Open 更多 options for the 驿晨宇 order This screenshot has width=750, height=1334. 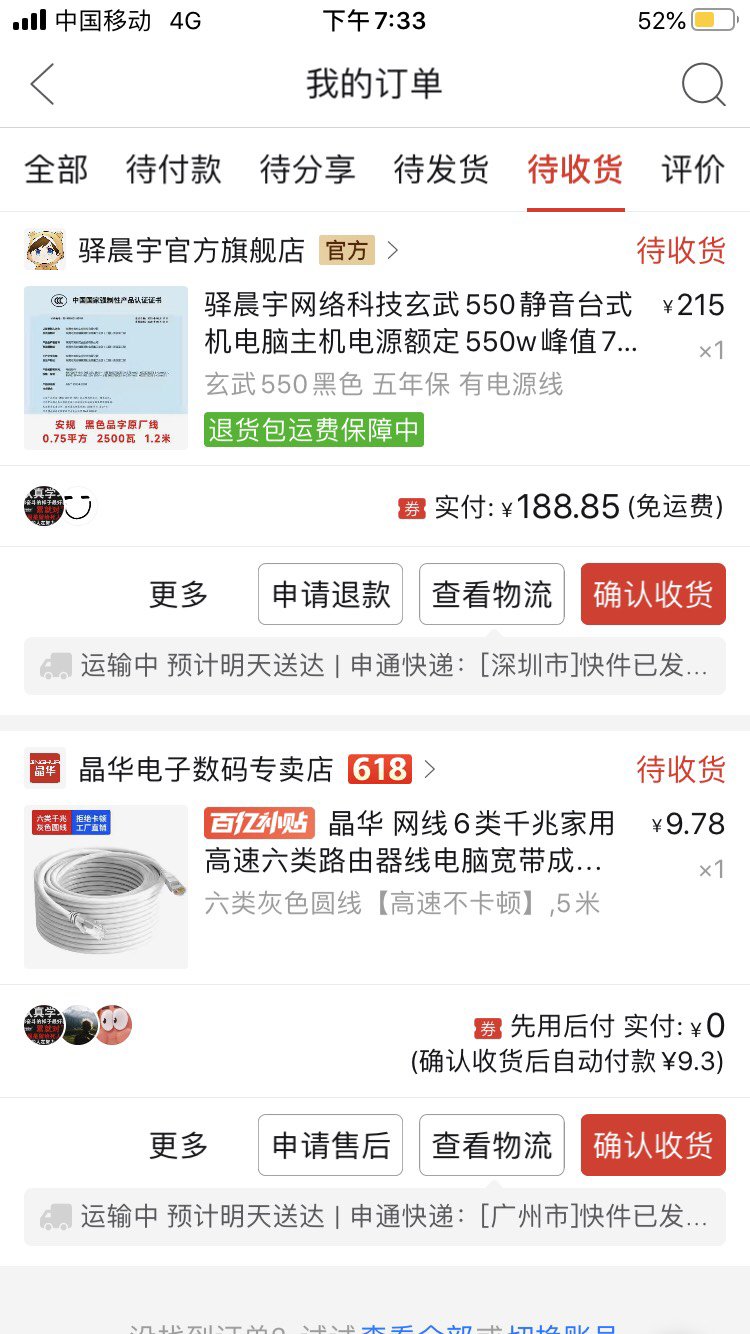(179, 594)
